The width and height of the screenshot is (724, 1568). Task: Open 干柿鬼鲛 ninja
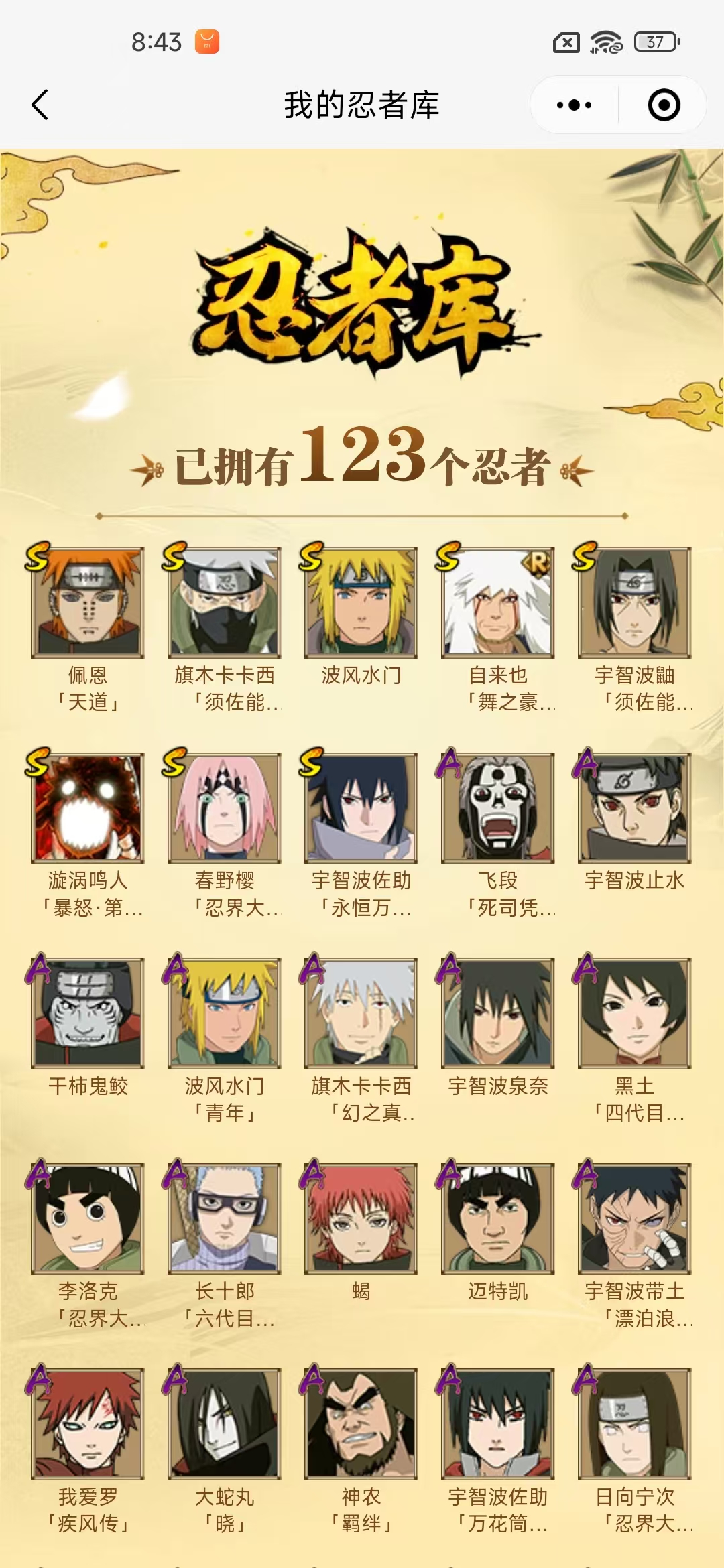pyautogui.click(x=88, y=1012)
